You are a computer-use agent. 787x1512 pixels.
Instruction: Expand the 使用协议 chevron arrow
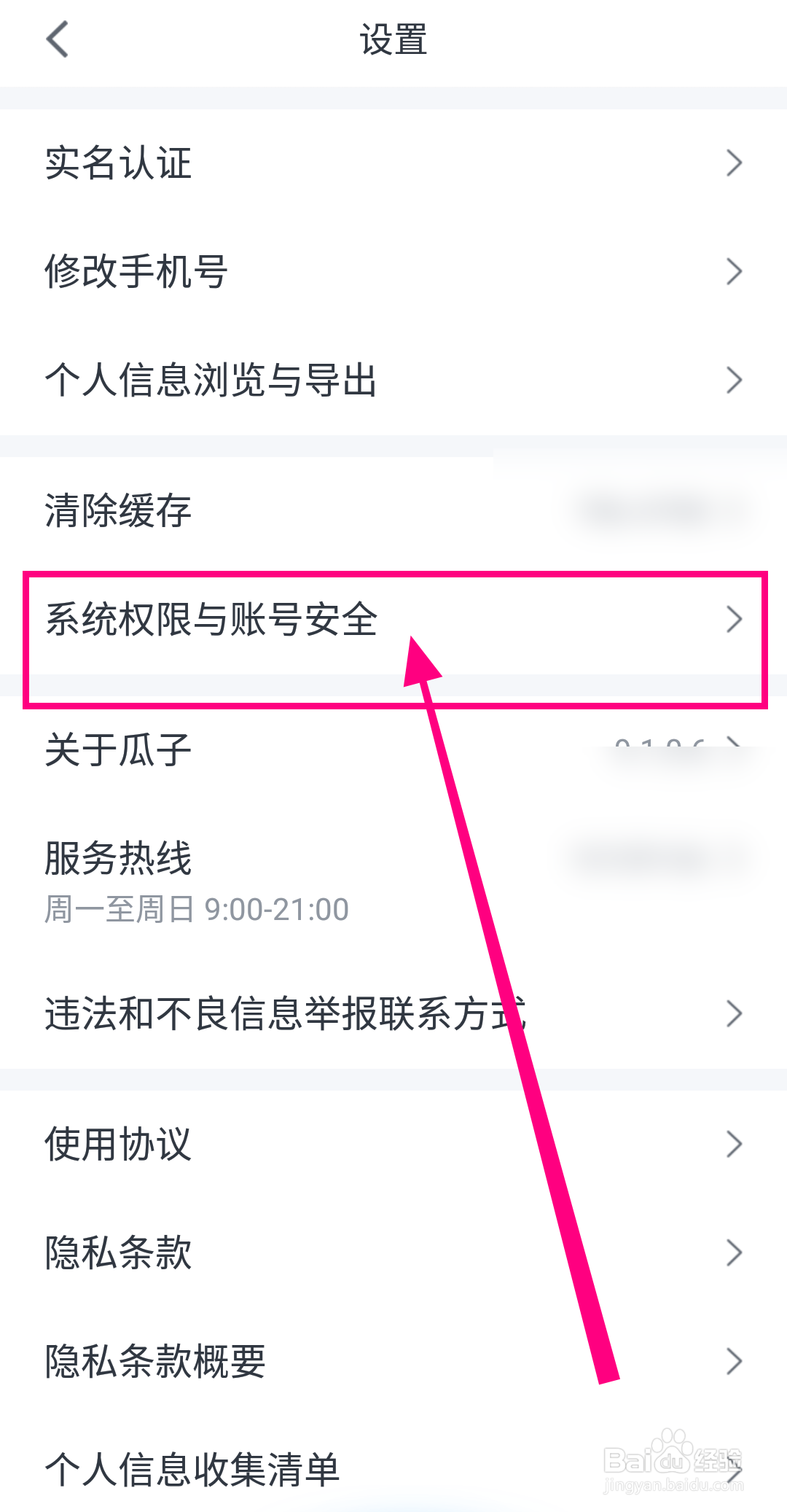pos(735,1145)
